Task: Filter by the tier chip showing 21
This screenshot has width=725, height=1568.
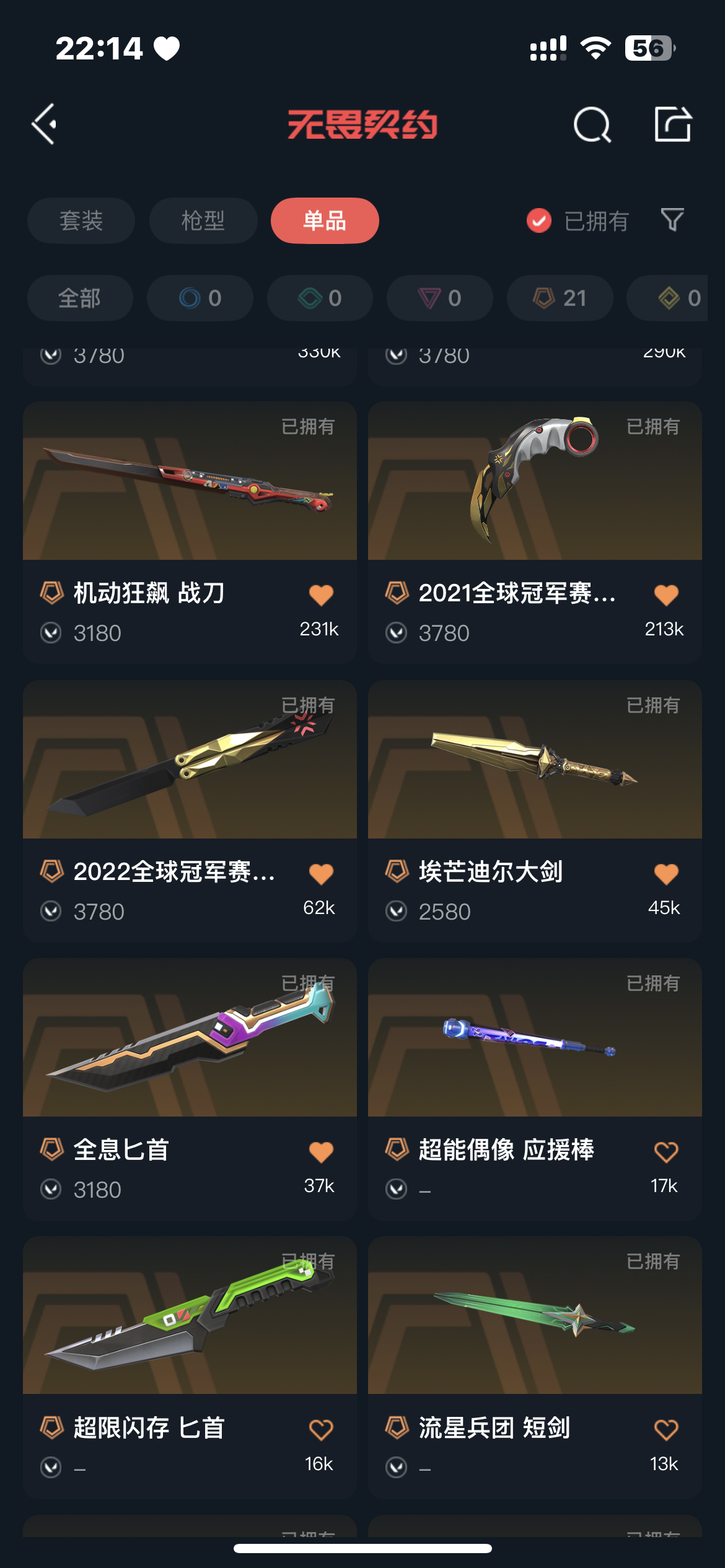Action: pyautogui.click(x=560, y=298)
